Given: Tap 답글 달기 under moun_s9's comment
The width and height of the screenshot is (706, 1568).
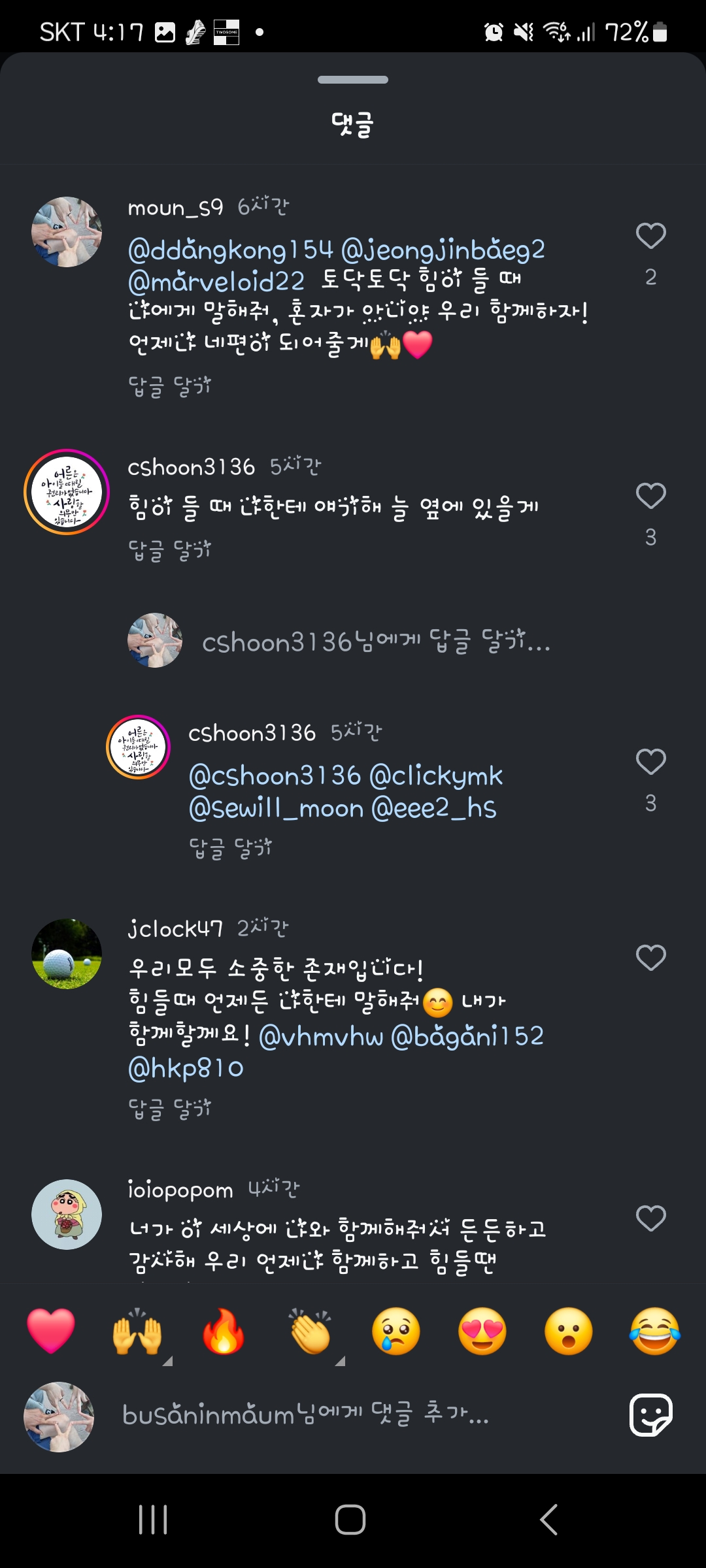Looking at the screenshot, I should pos(169,386).
